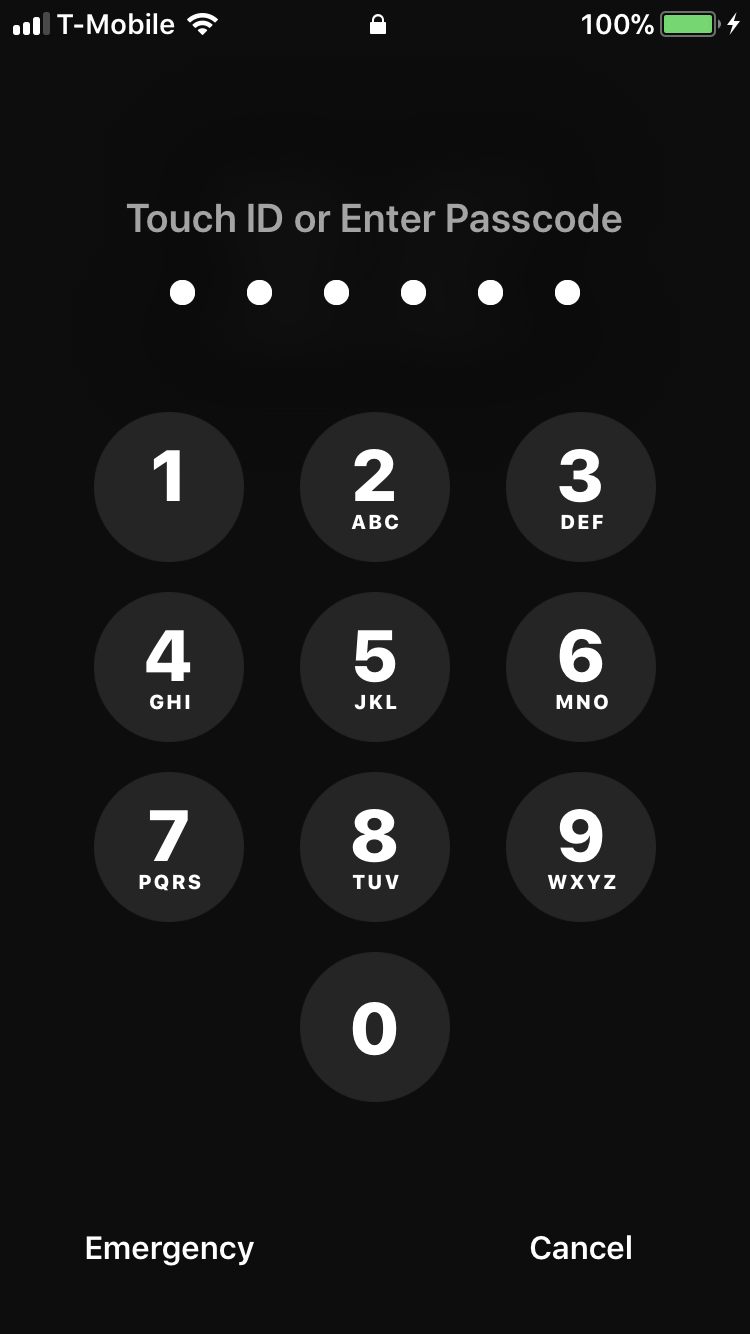Enter digit 6 on the keypad
Image resolution: width=750 pixels, height=1334 pixels.
tap(581, 667)
